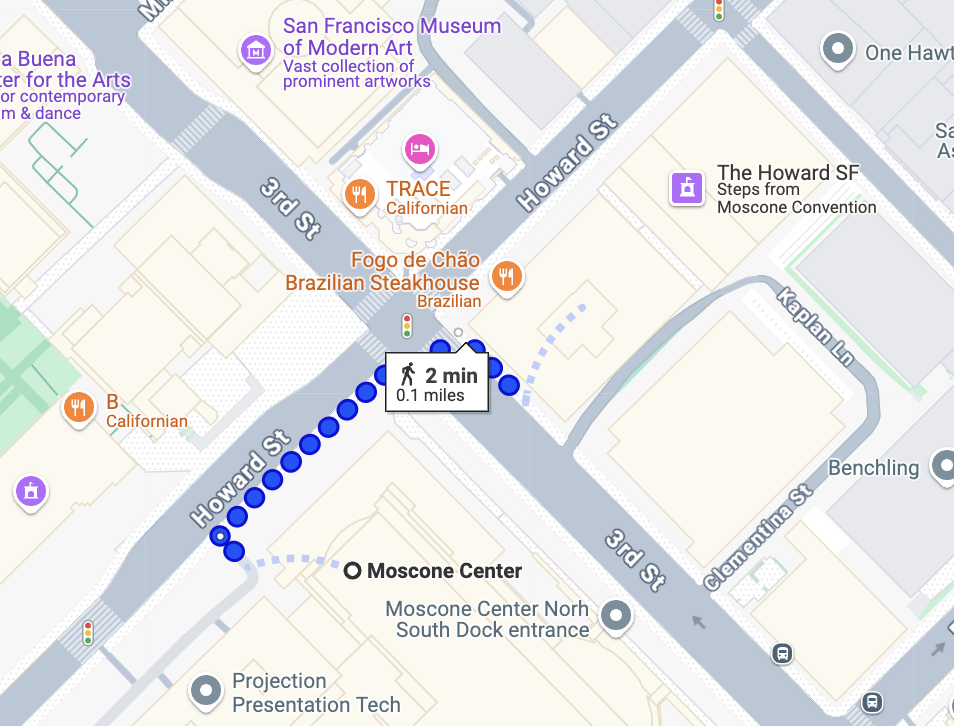Select the TRACE Californian restaurant marker

359,193
